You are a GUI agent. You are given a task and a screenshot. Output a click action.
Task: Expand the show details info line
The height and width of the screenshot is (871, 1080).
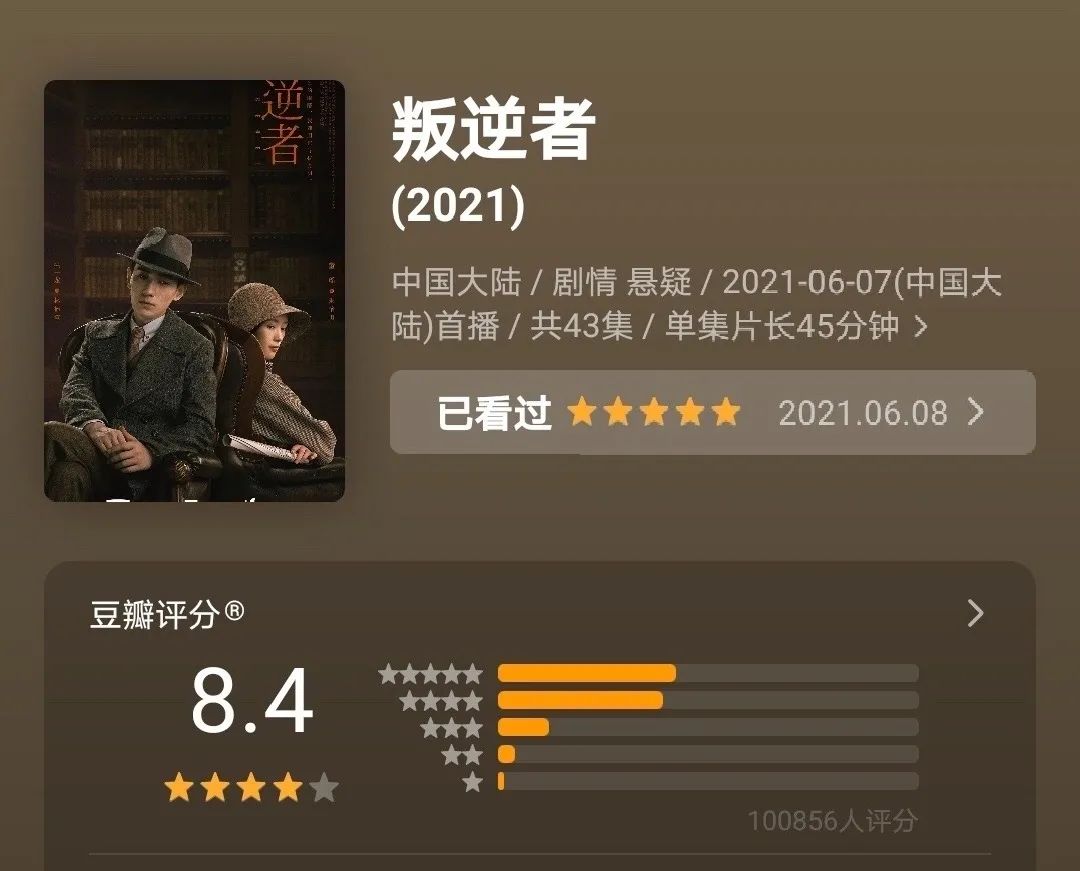click(x=921, y=327)
